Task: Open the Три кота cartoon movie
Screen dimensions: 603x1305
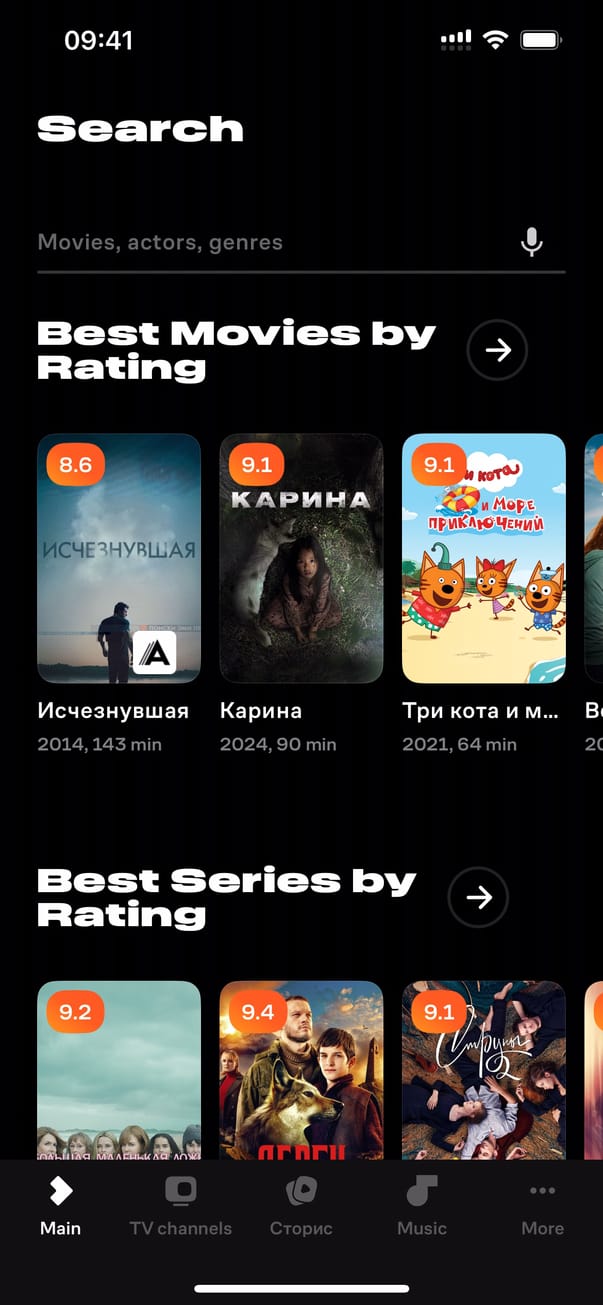Action: pos(484,558)
